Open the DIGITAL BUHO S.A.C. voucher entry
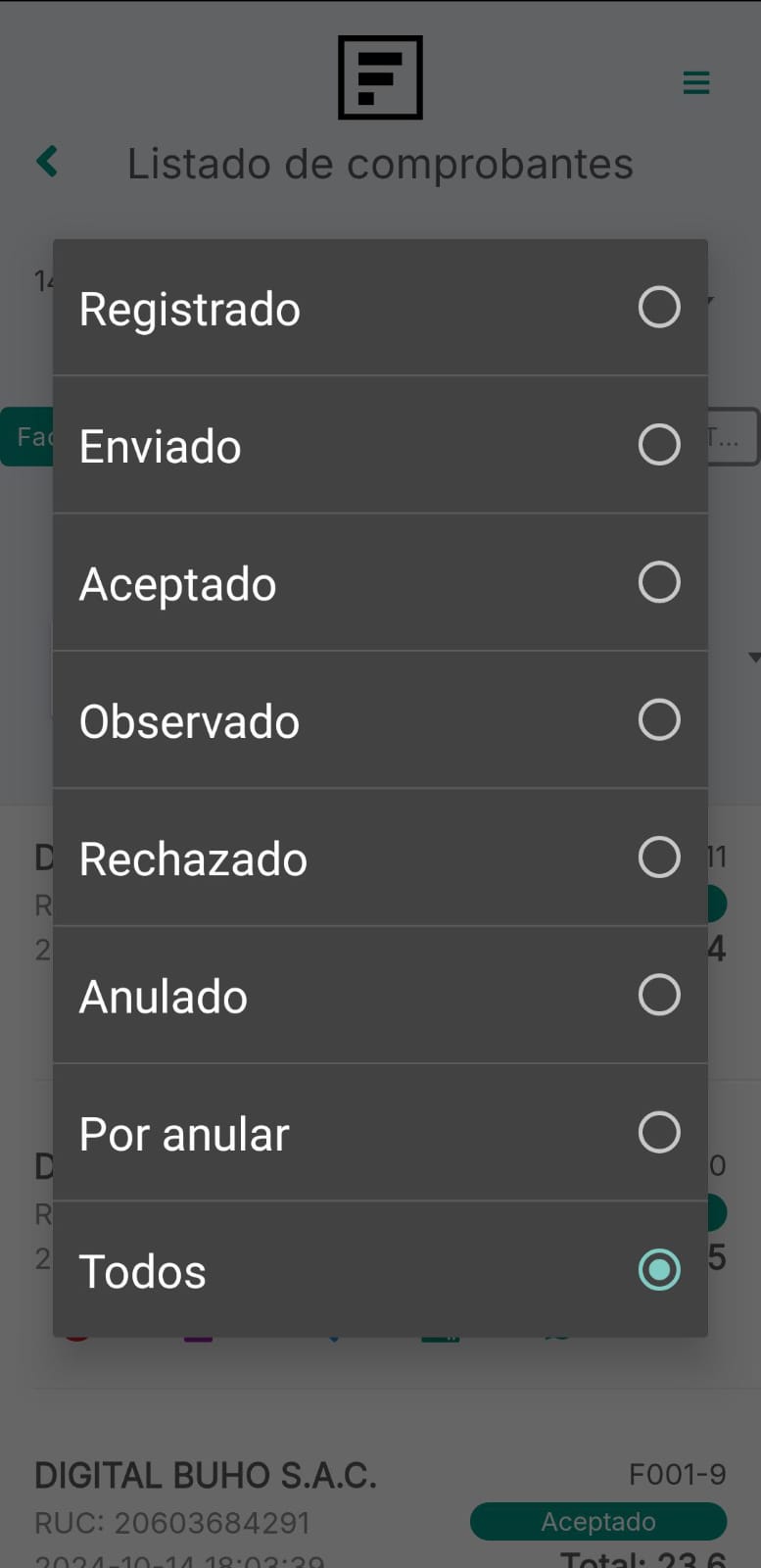Screen dimensions: 761x1568 [x=206, y=1475]
